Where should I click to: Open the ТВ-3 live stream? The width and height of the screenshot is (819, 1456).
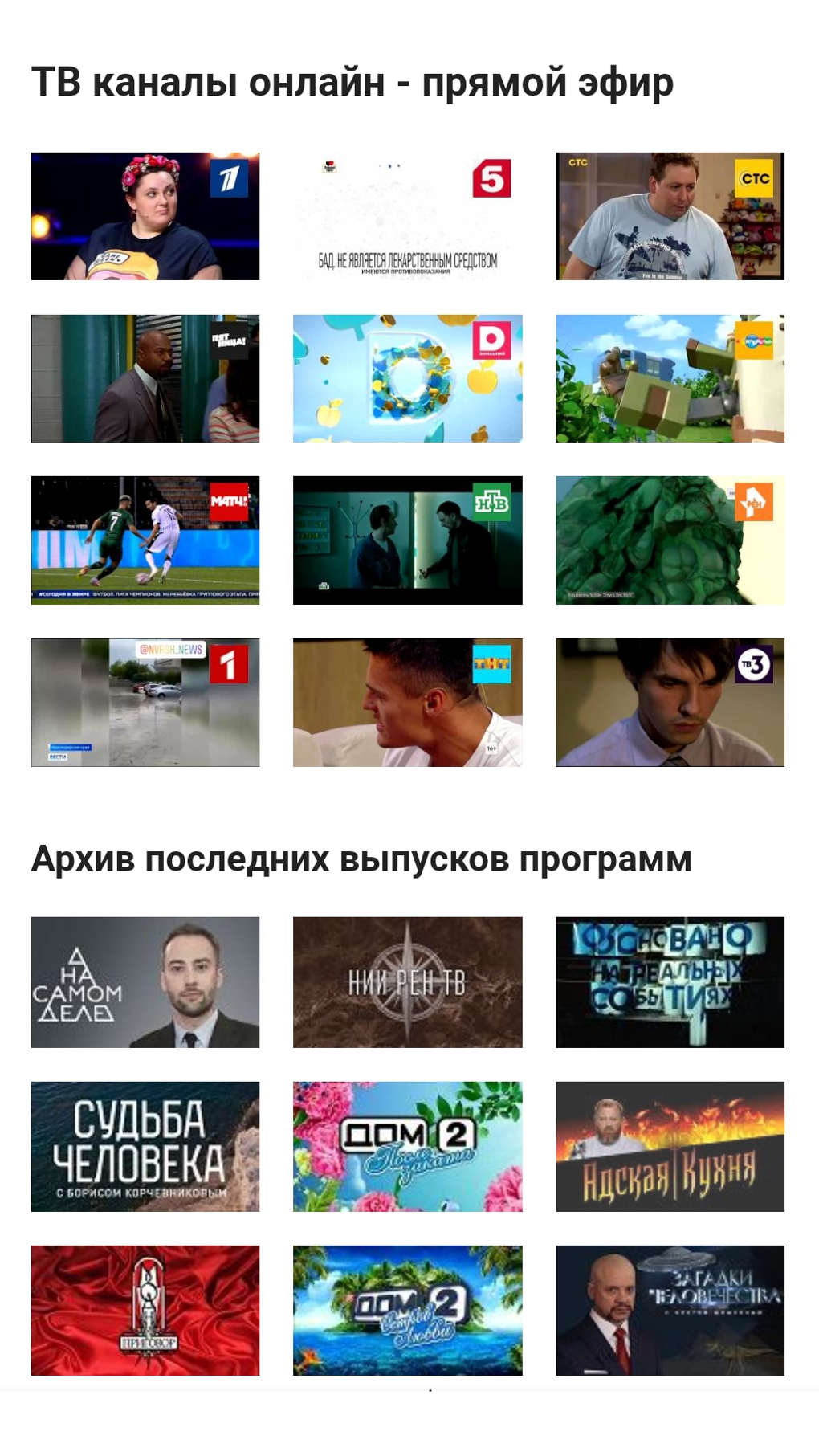tap(670, 702)
